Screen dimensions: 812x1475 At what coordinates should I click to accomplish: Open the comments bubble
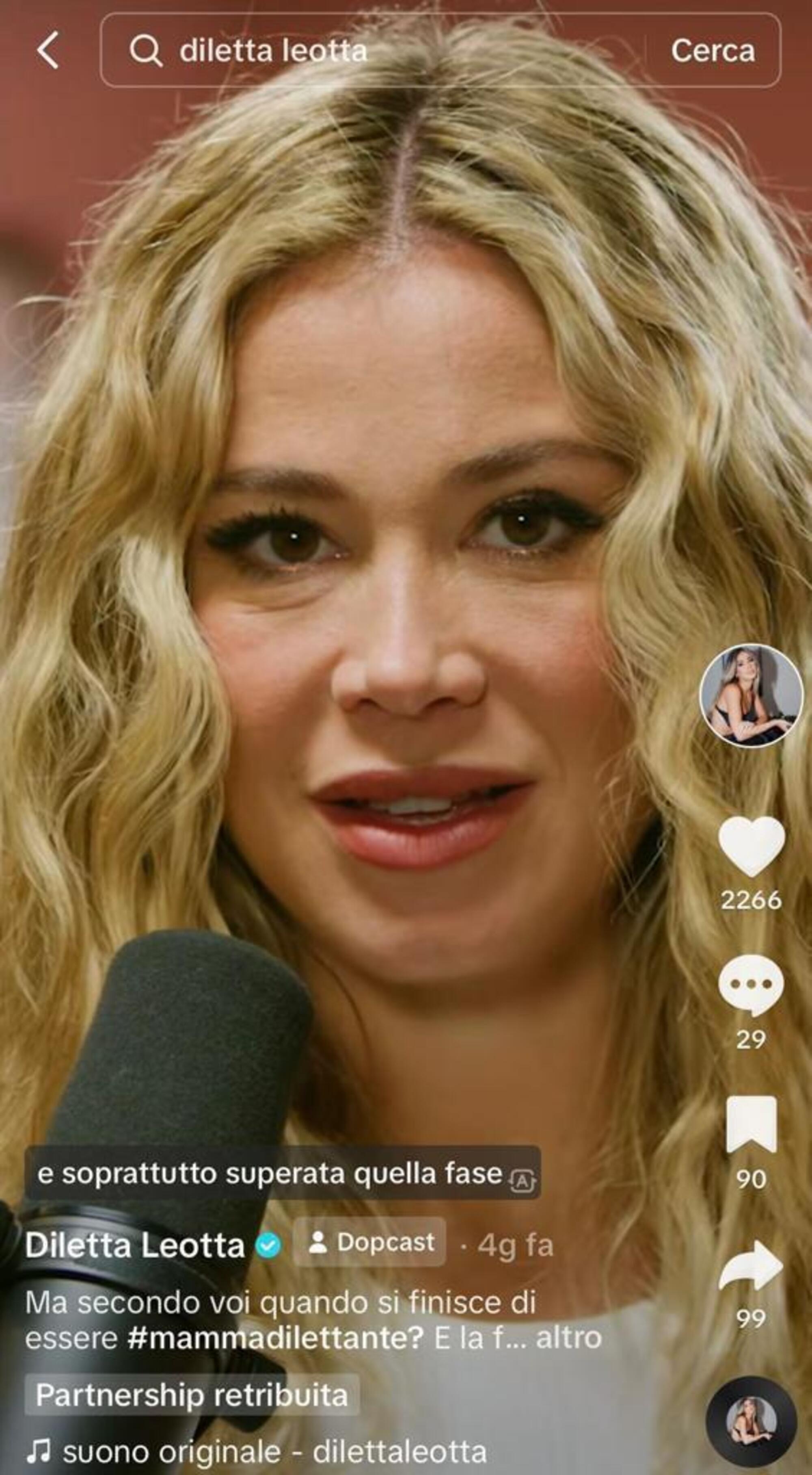point(751,985)
